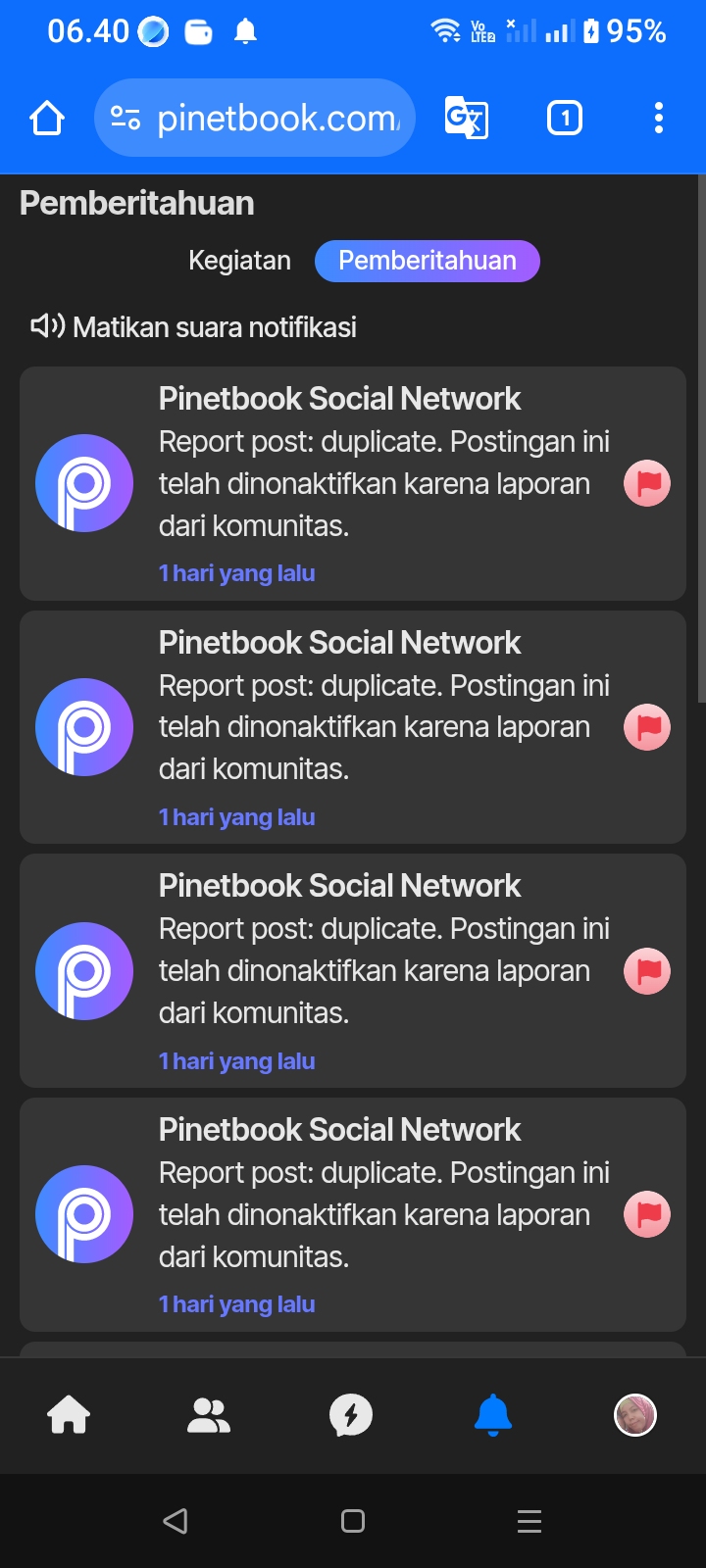
Task: Mute sounds via Matikan suara notifikasi
Action: pos(194,326)
